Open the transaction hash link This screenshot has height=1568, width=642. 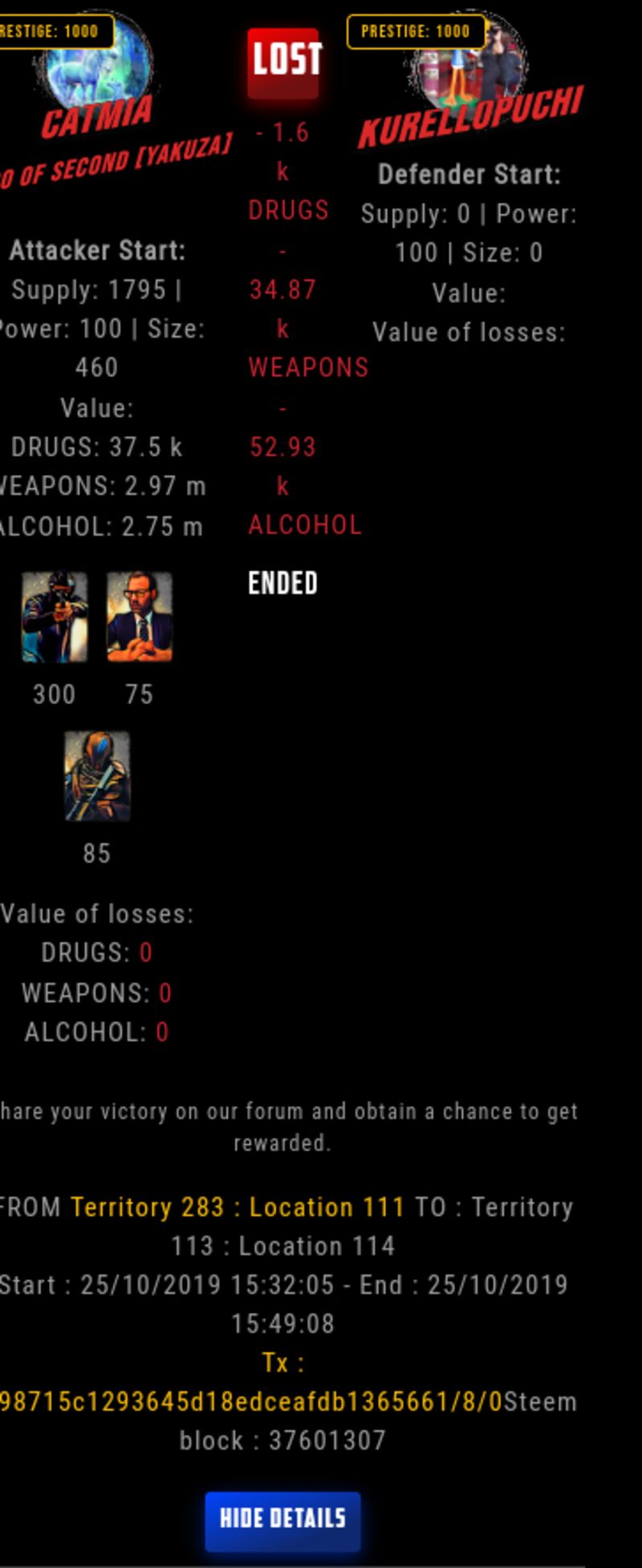(x=250, y=1402)
